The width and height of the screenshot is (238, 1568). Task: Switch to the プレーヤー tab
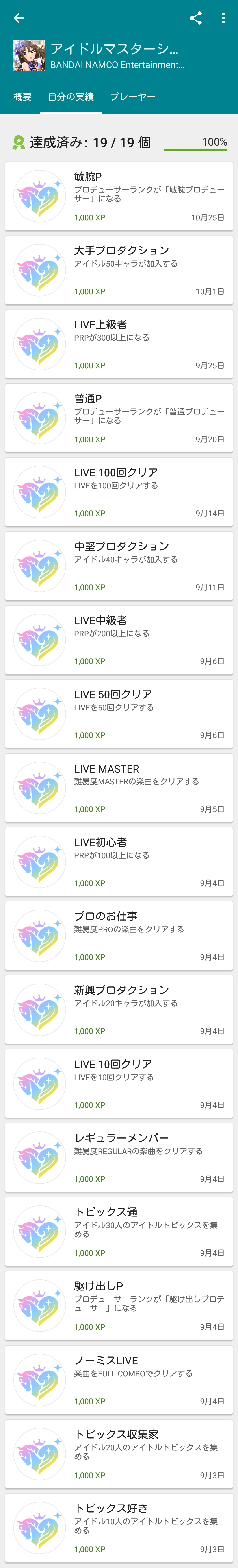click(x=133, y=97)
